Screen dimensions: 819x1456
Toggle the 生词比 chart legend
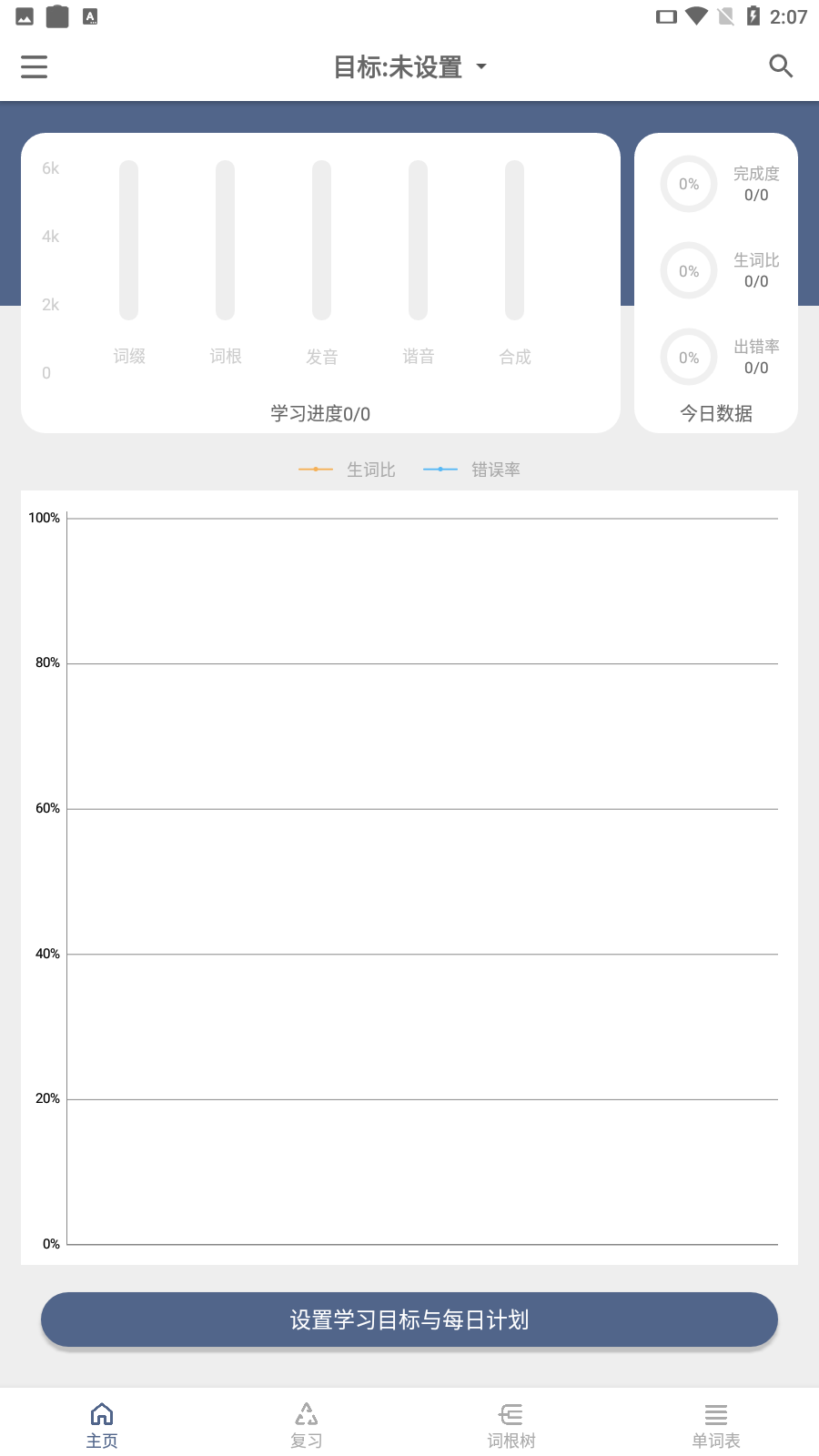pyautogui.click(x=349, y=470)
